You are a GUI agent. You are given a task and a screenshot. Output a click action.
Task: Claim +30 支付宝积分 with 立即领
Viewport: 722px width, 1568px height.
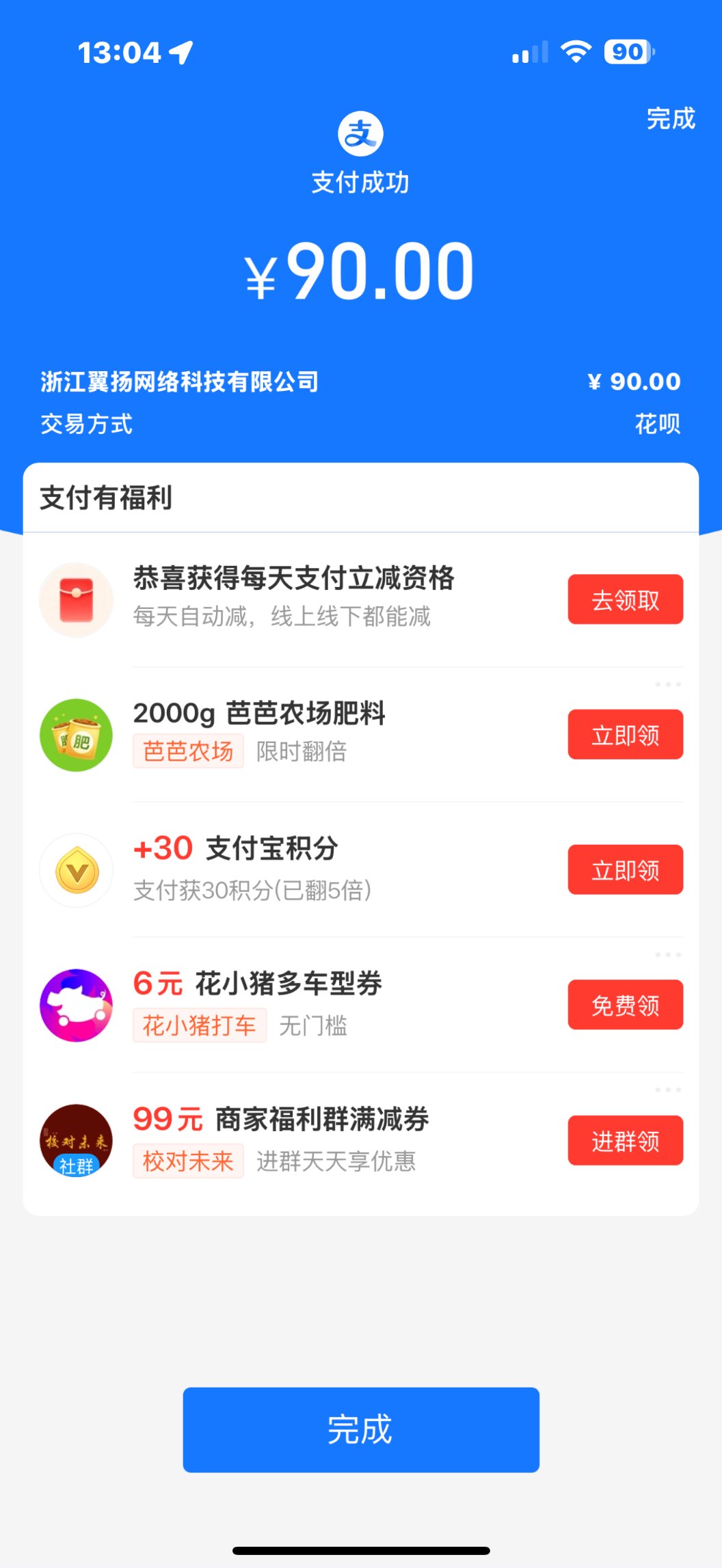[625, 869]
